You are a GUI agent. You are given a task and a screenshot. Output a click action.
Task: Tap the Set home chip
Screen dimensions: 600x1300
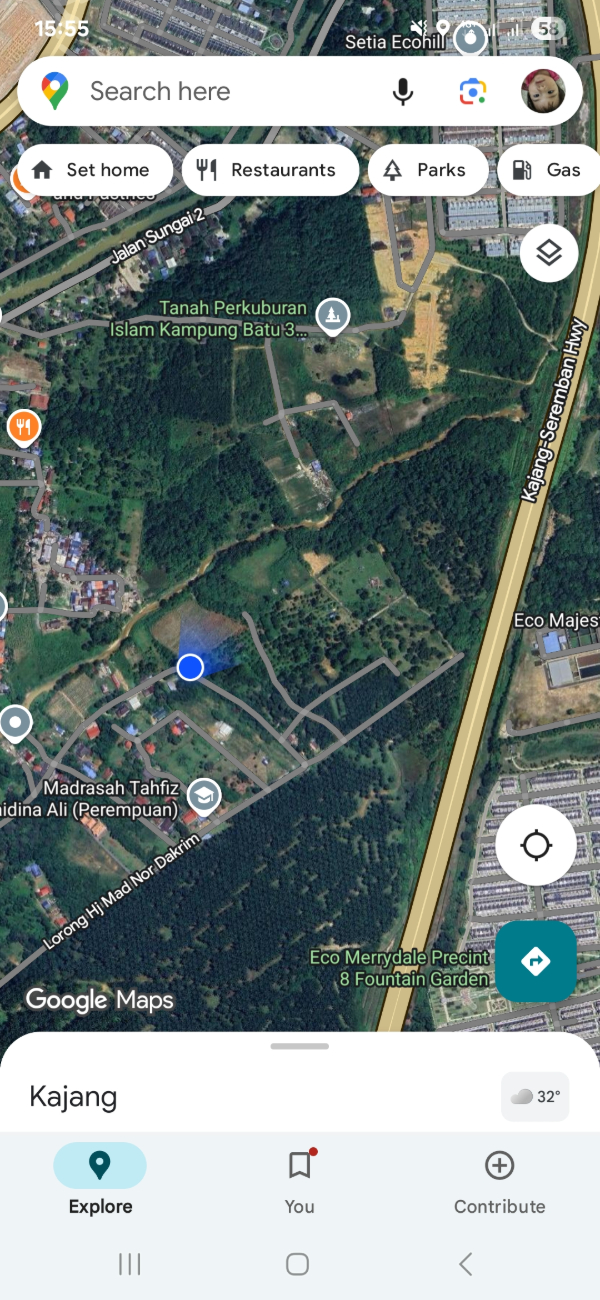coord(94,170)
